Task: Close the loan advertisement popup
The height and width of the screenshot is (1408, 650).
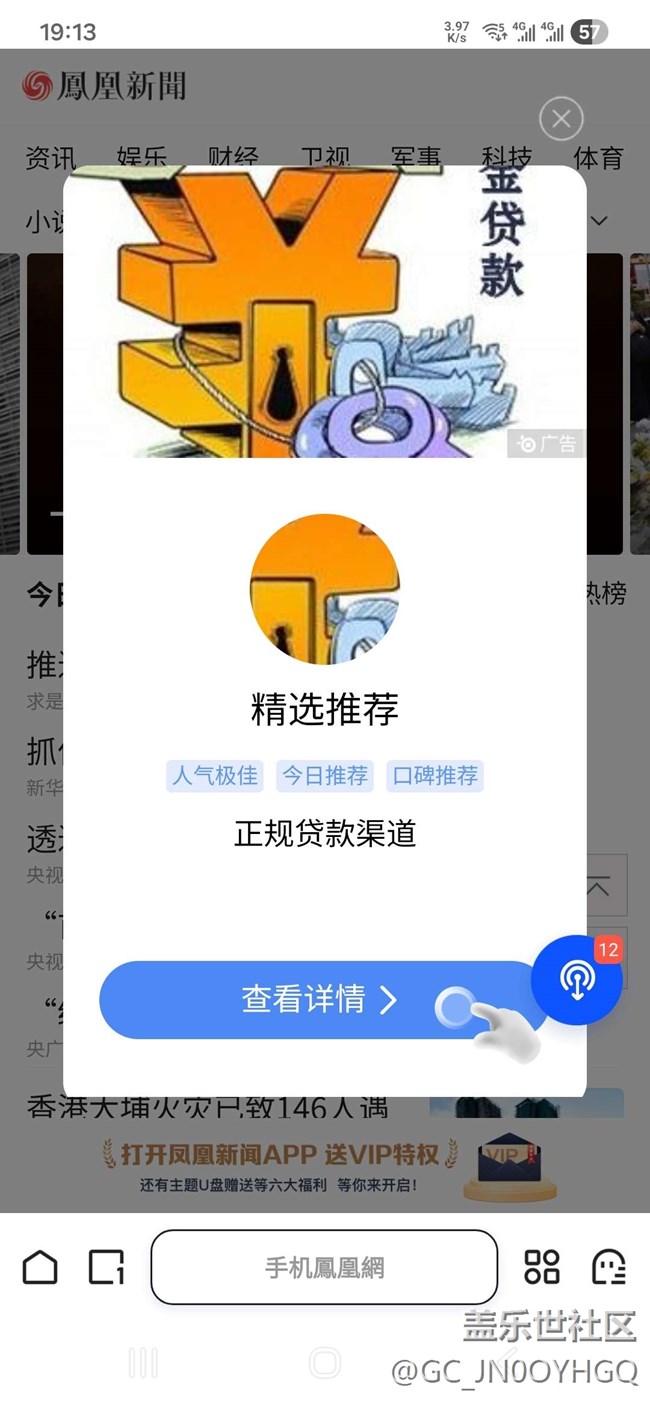Action: [x=561, y=120]
